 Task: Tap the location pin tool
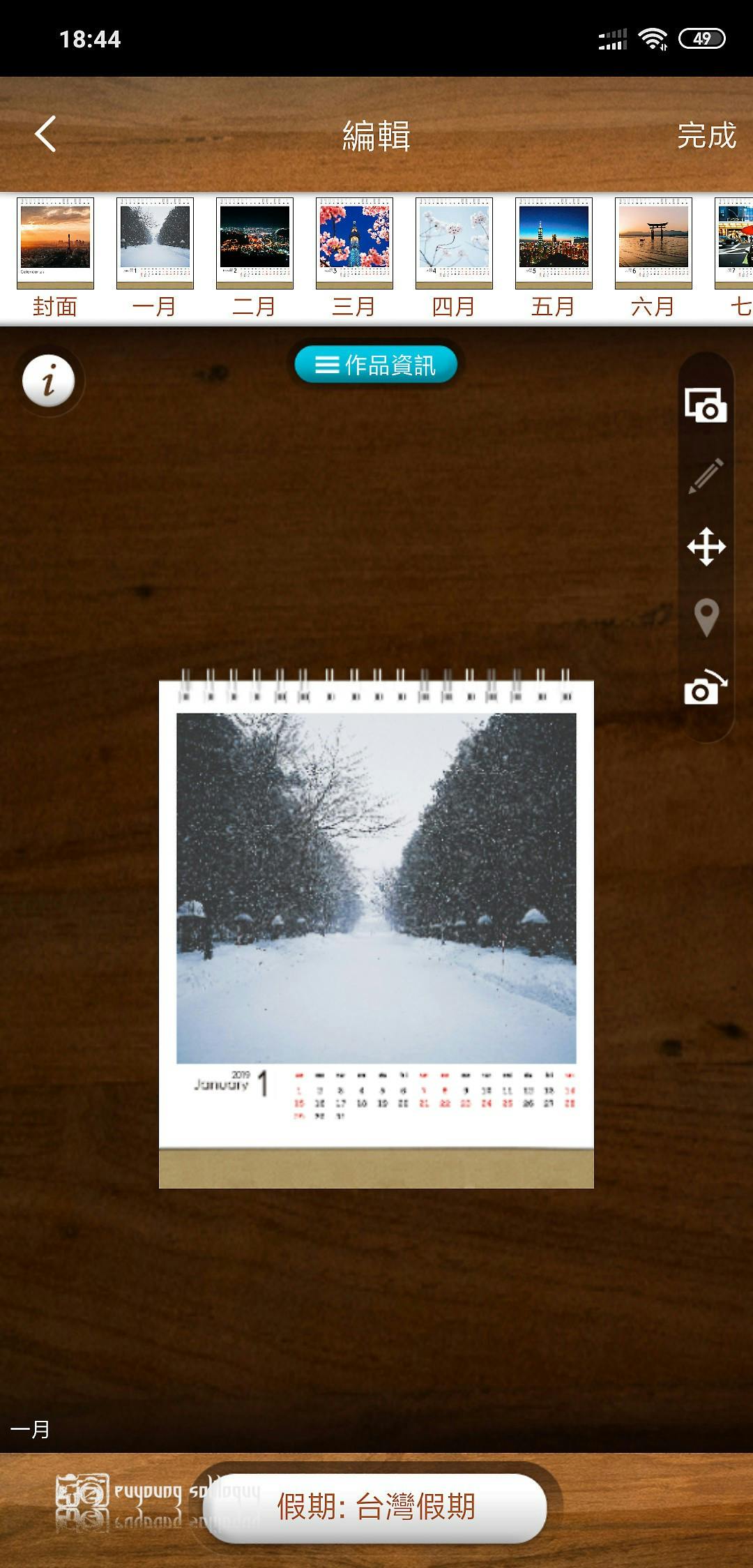pos(706,617)
